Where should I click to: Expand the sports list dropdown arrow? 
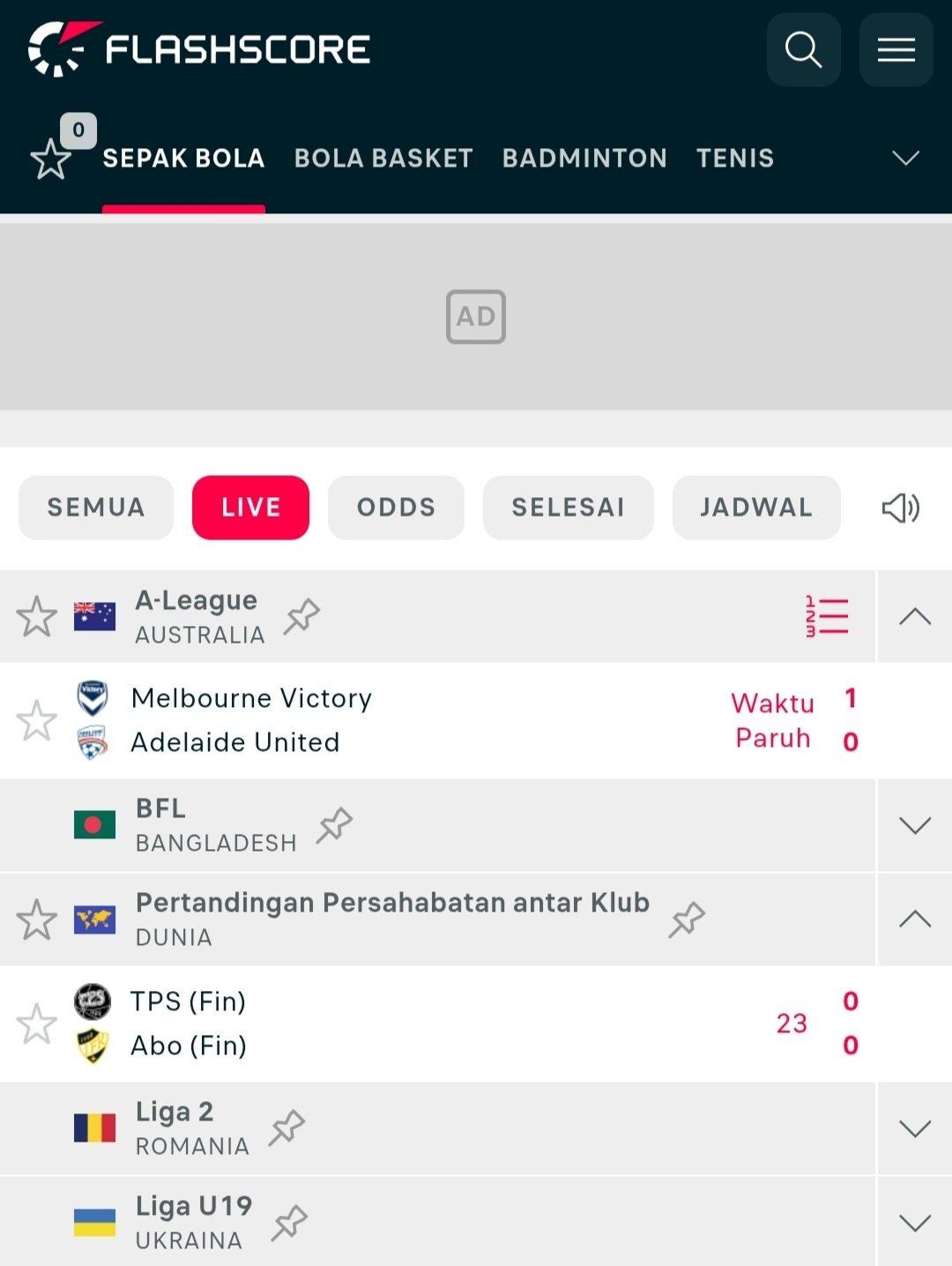point(905,158)
